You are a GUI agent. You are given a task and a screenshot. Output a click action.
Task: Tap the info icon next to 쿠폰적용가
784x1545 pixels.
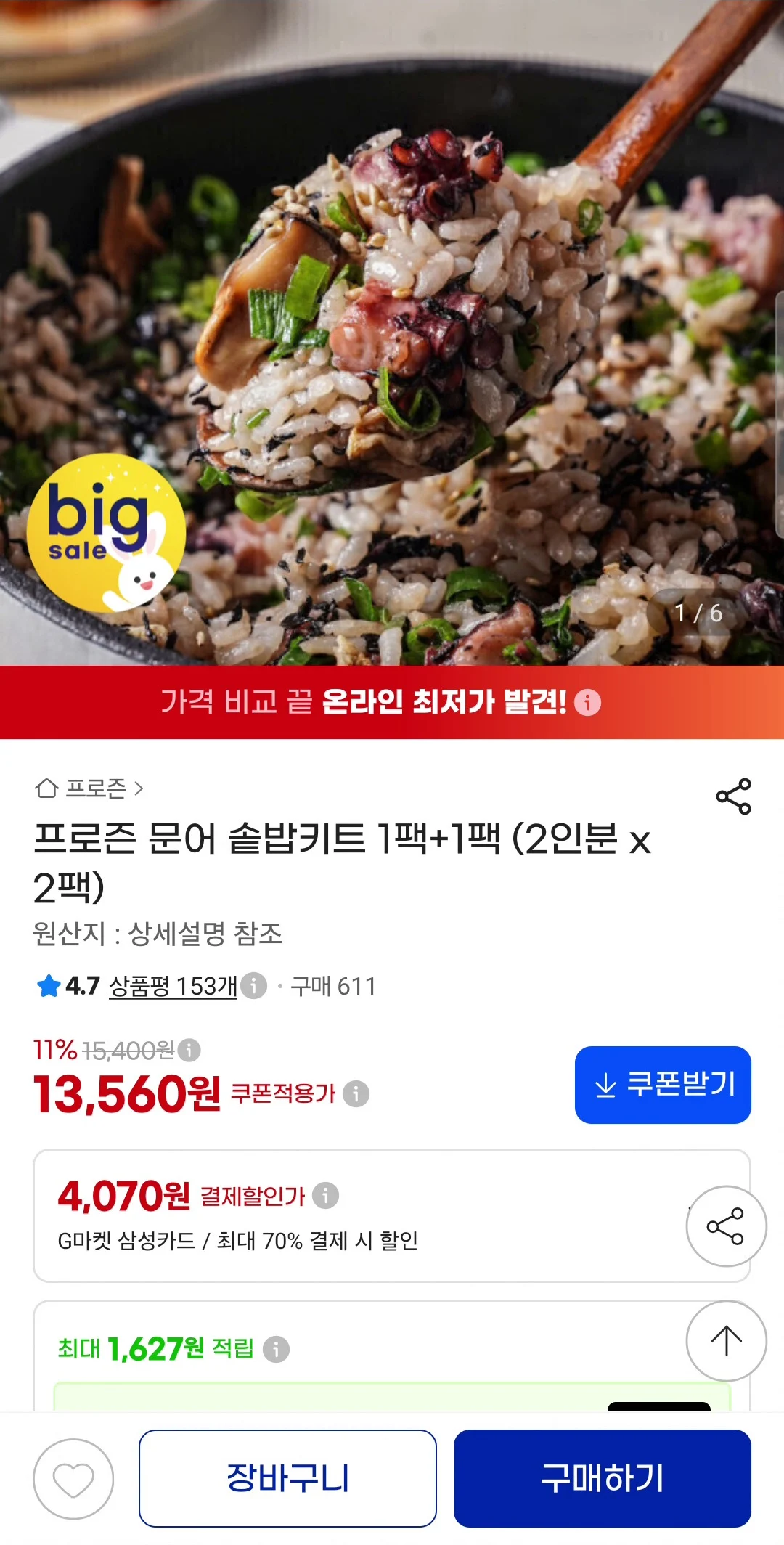coord(356,1093)
